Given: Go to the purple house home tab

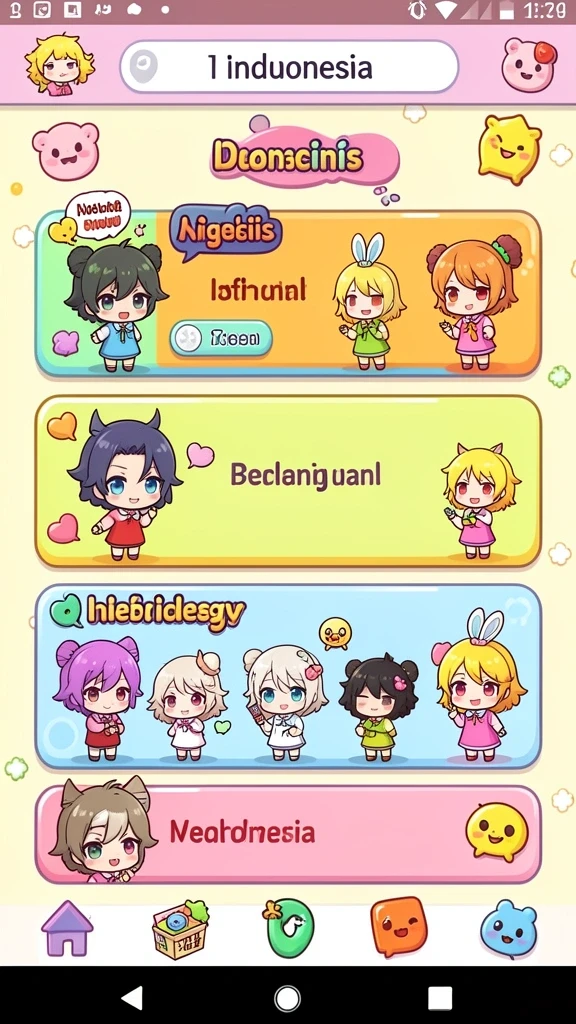Looking at the screenshot, I should point(67,928).
